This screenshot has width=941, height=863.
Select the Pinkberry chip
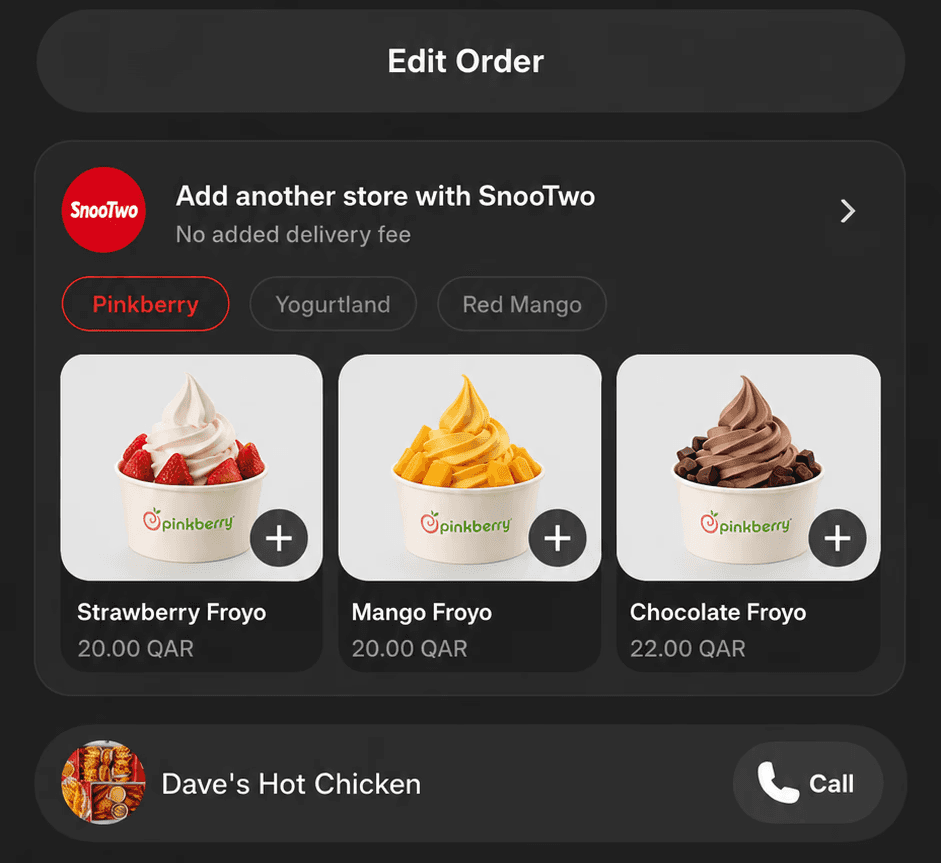[145, 304]
